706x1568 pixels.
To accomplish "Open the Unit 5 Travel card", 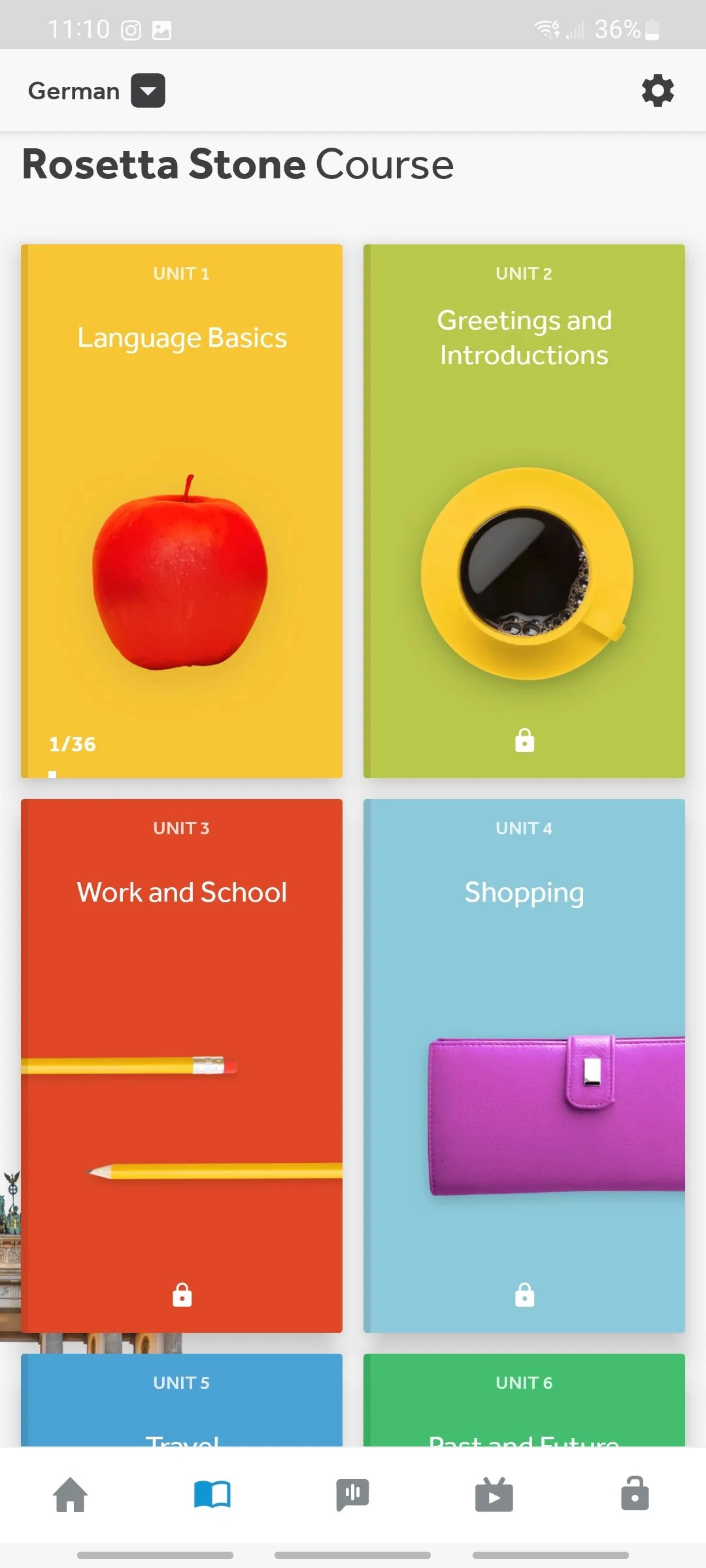I will (182, 1400).
